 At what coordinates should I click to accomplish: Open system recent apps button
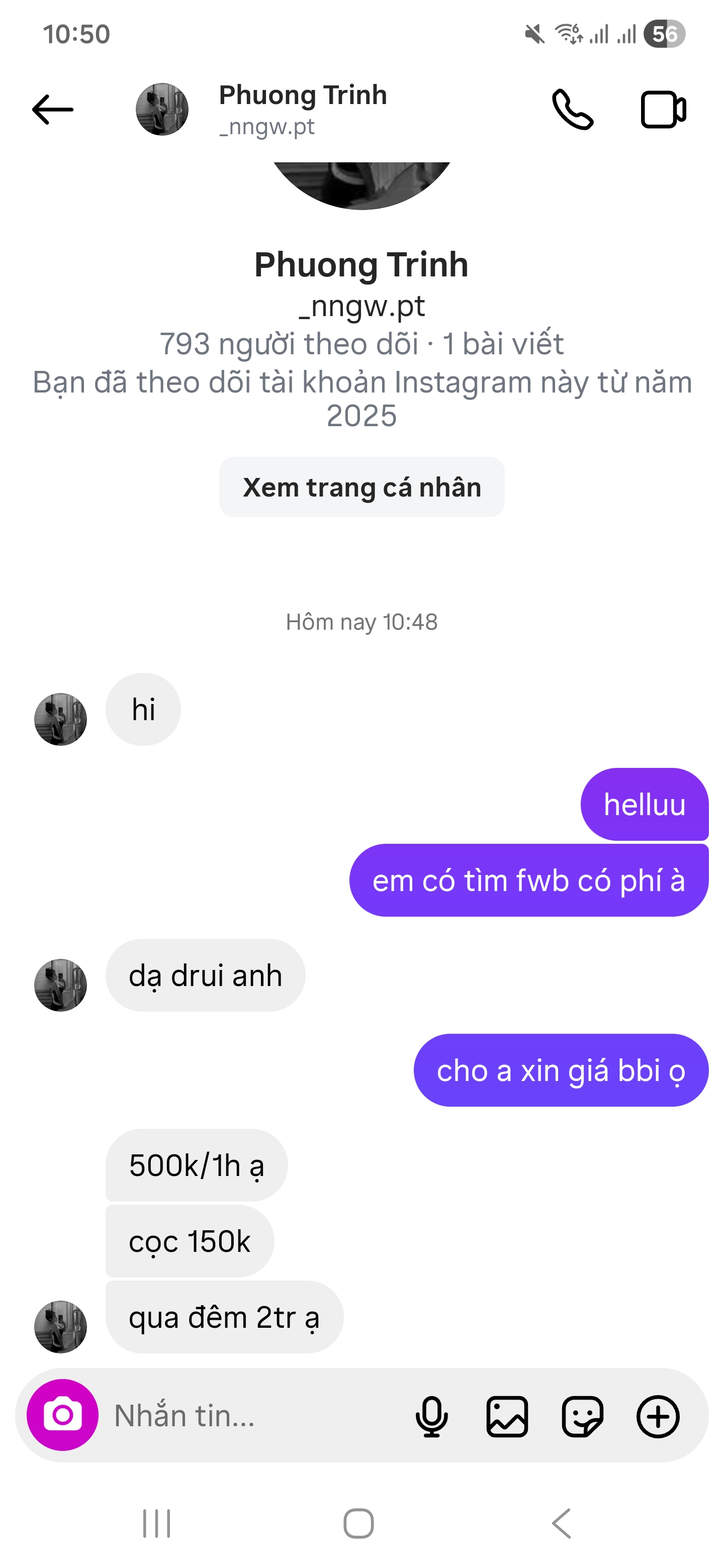(x=156, y=1524)
